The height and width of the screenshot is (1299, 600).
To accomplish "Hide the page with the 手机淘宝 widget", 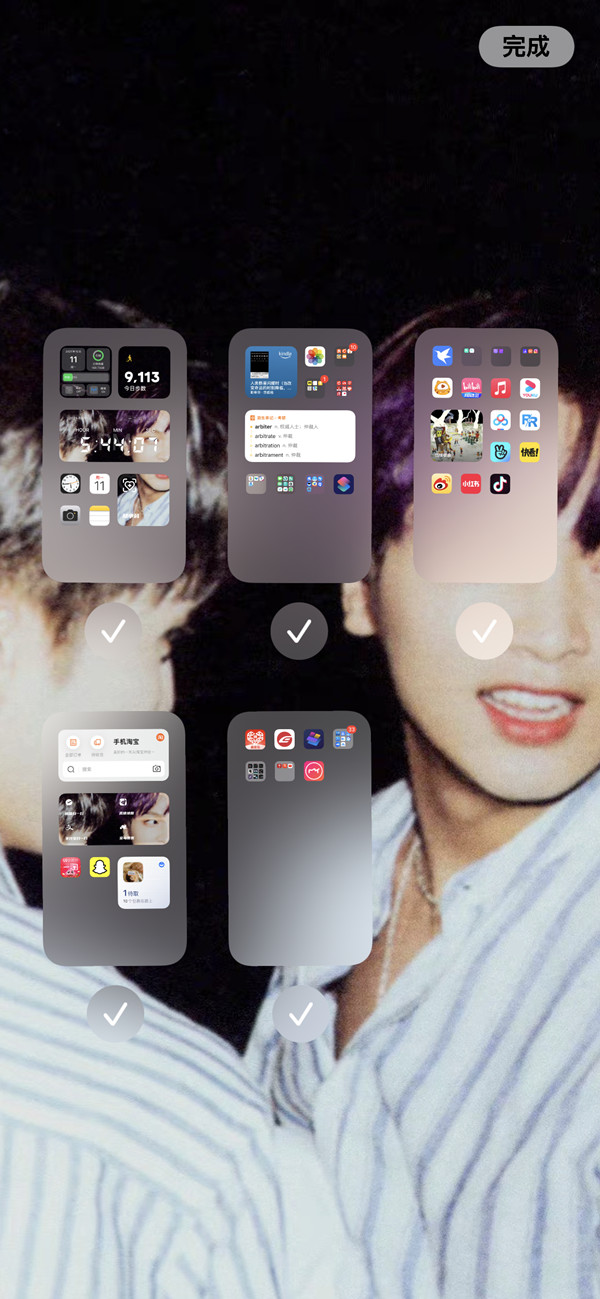I will coord(115,1014).
